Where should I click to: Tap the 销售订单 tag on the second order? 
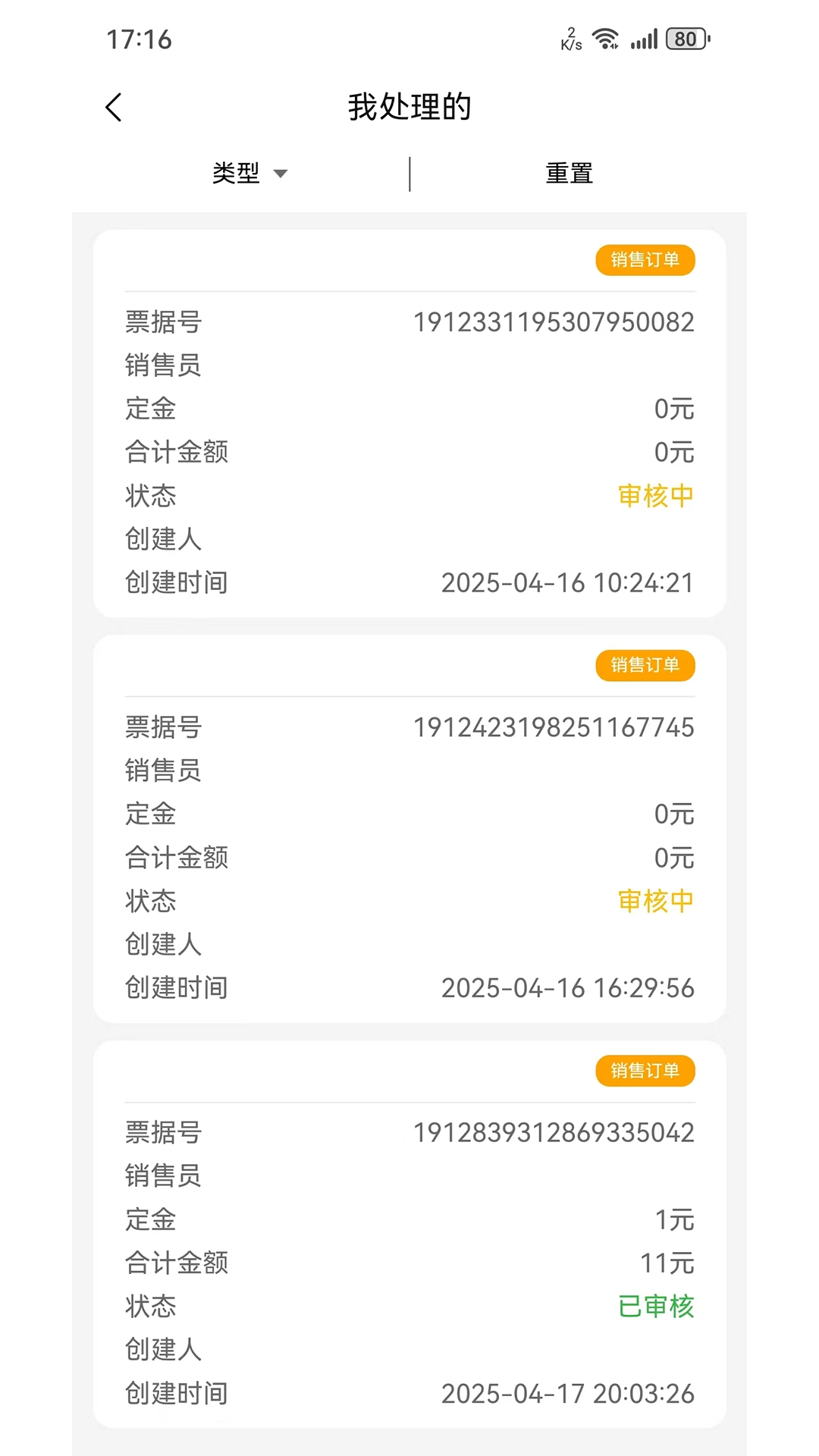point(645,665)
